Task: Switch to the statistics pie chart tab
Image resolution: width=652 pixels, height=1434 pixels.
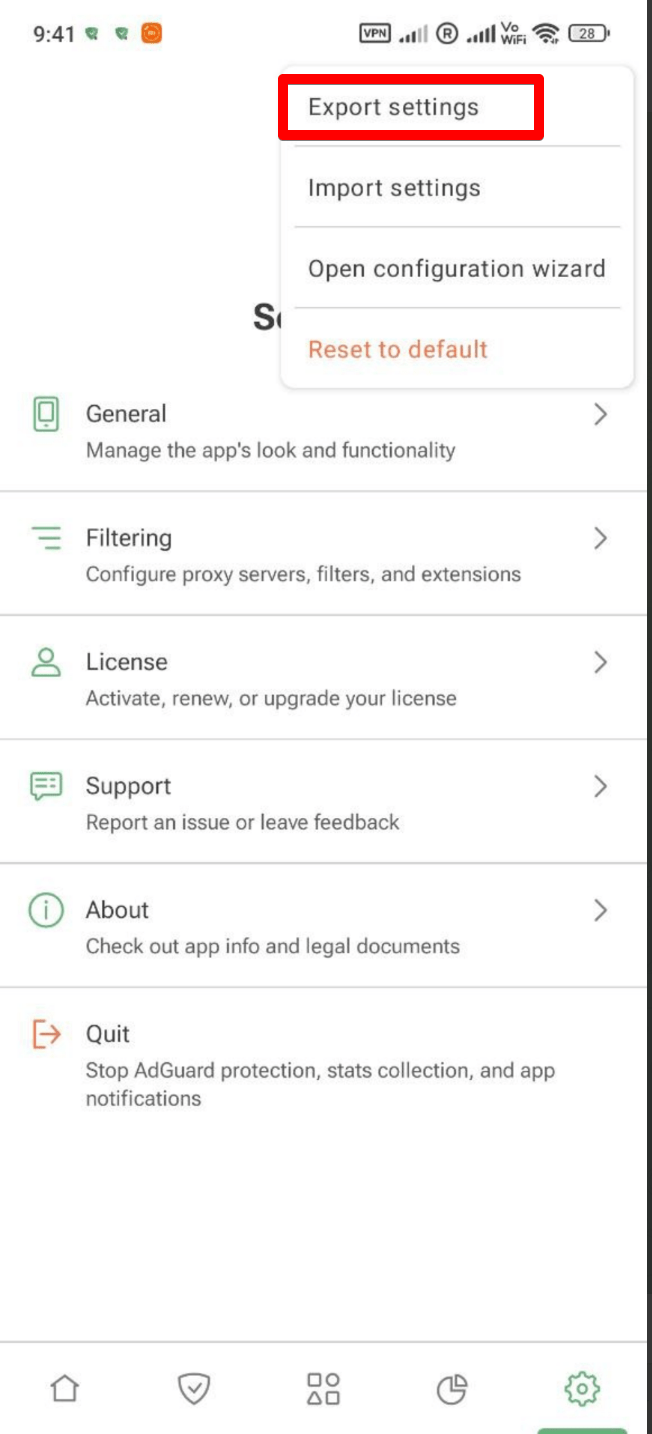Action: click(452, 1388)
